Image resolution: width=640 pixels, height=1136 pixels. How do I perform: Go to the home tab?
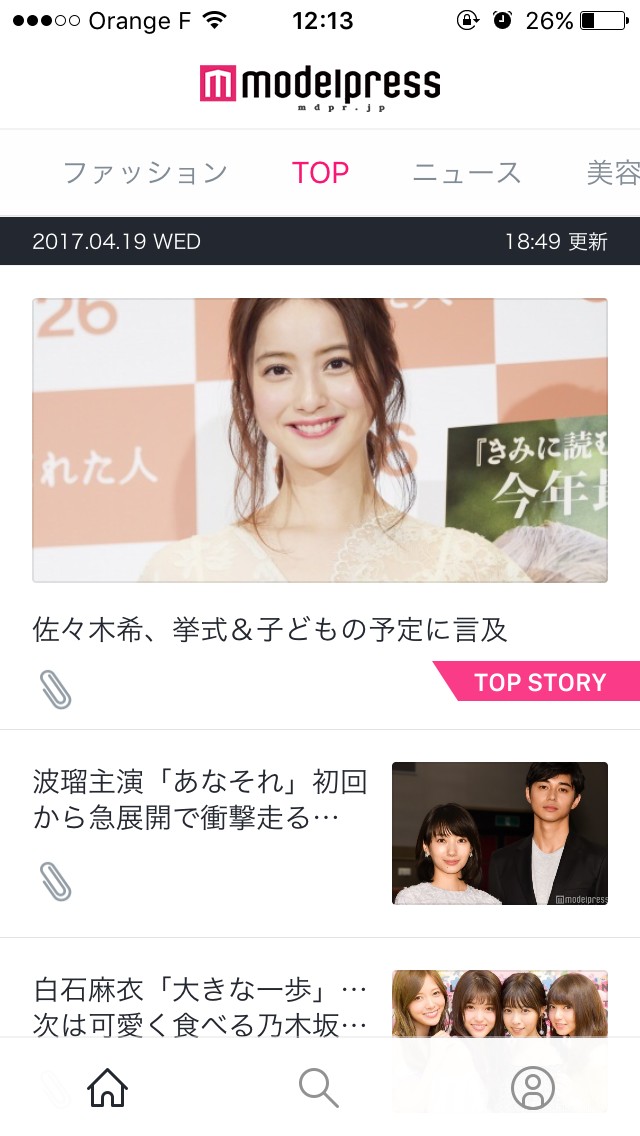(x=107, y=1087)
